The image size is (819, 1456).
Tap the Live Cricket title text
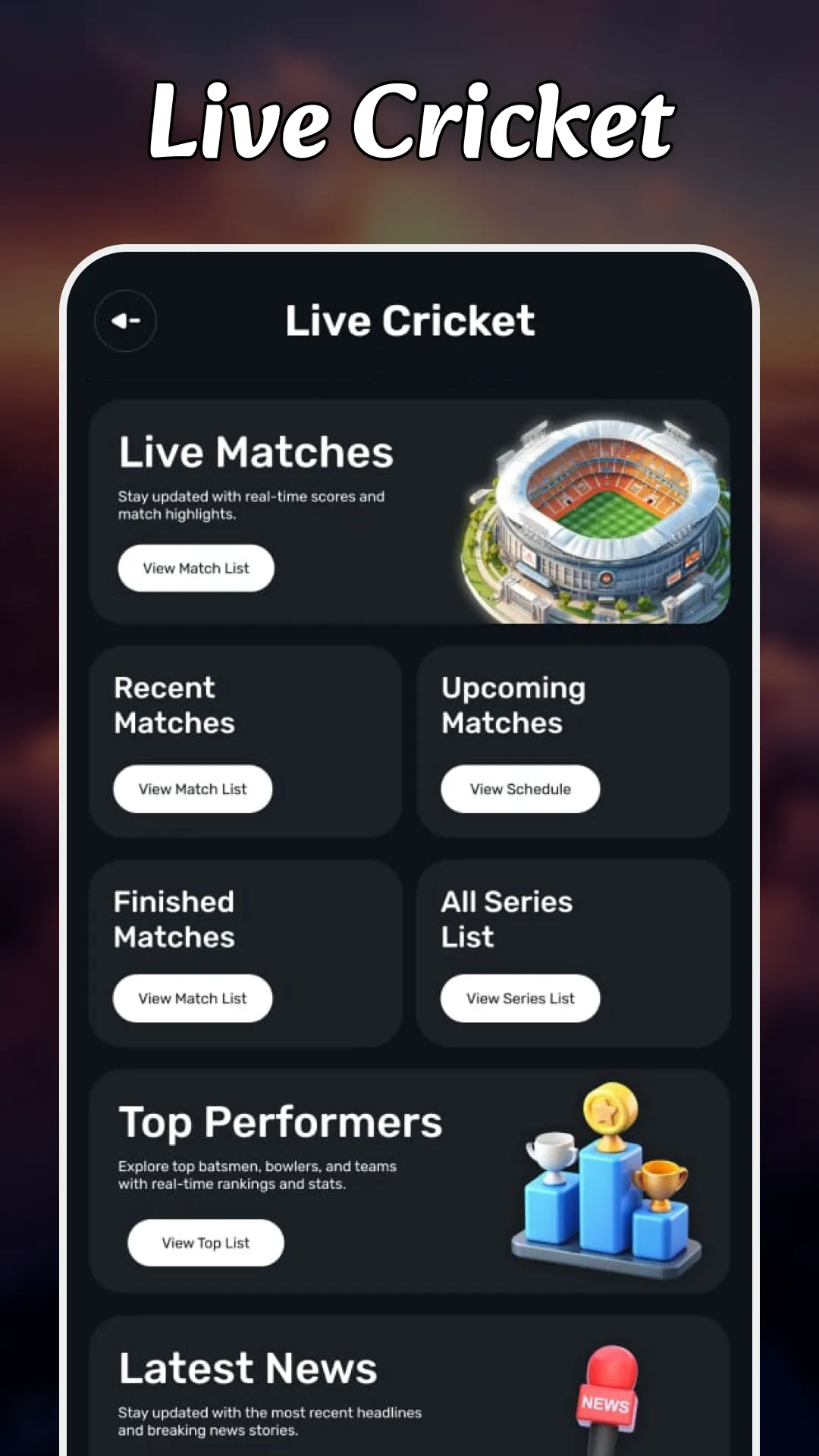pos(409,321)
